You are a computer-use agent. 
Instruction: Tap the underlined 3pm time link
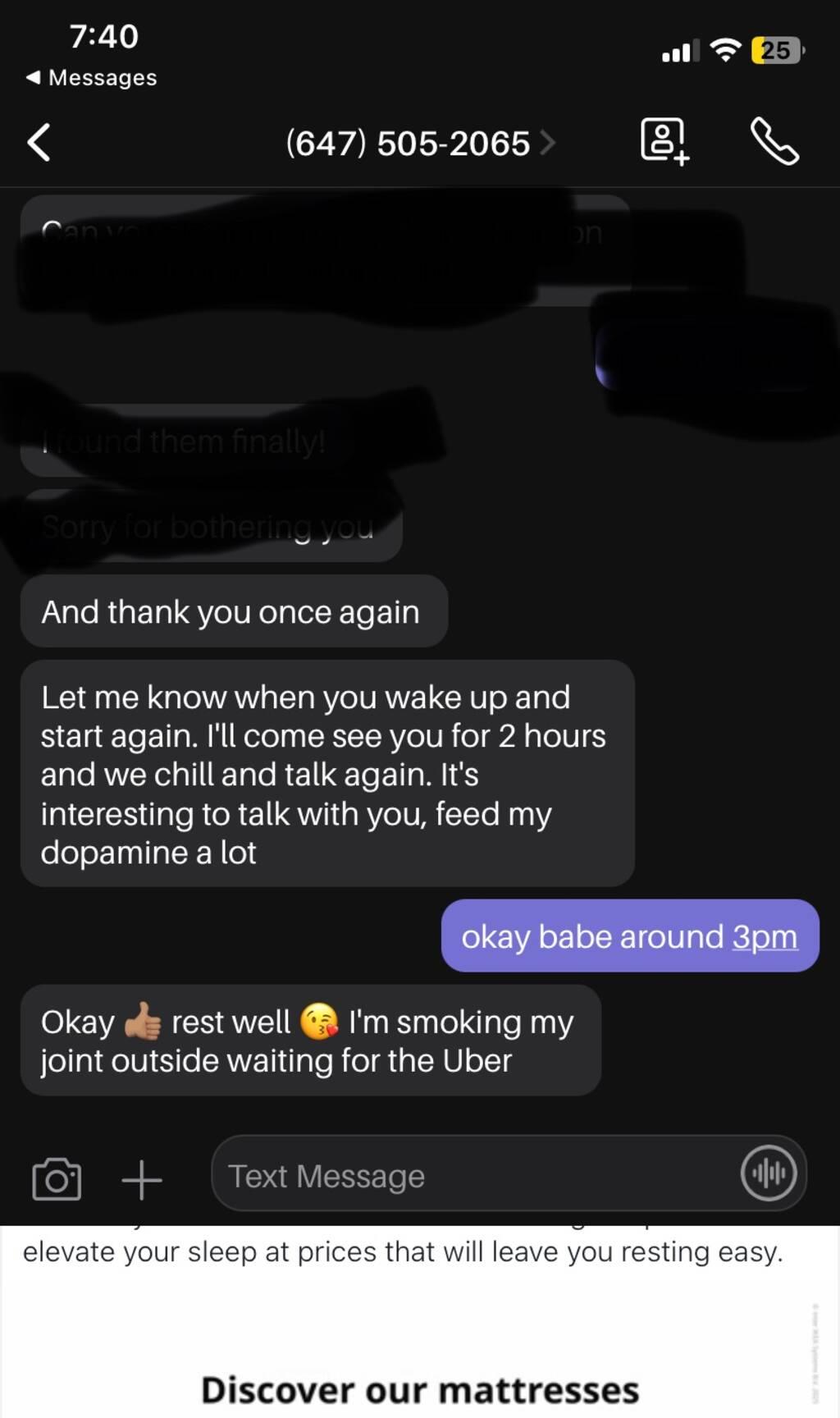[765, 937]
